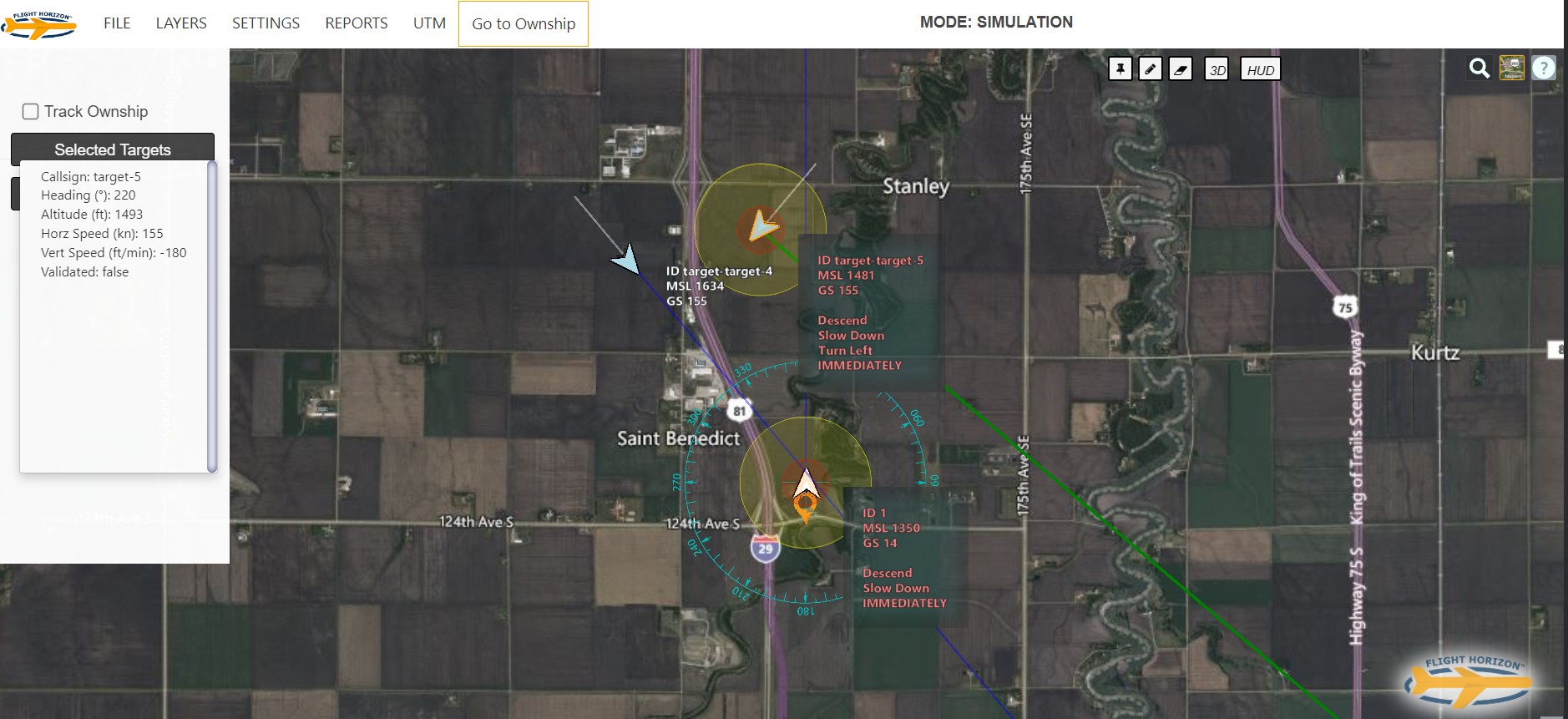Select the pin tool on map toolbar
The width and height of the screenshot is (1568, 719).
pos(1120,69)
